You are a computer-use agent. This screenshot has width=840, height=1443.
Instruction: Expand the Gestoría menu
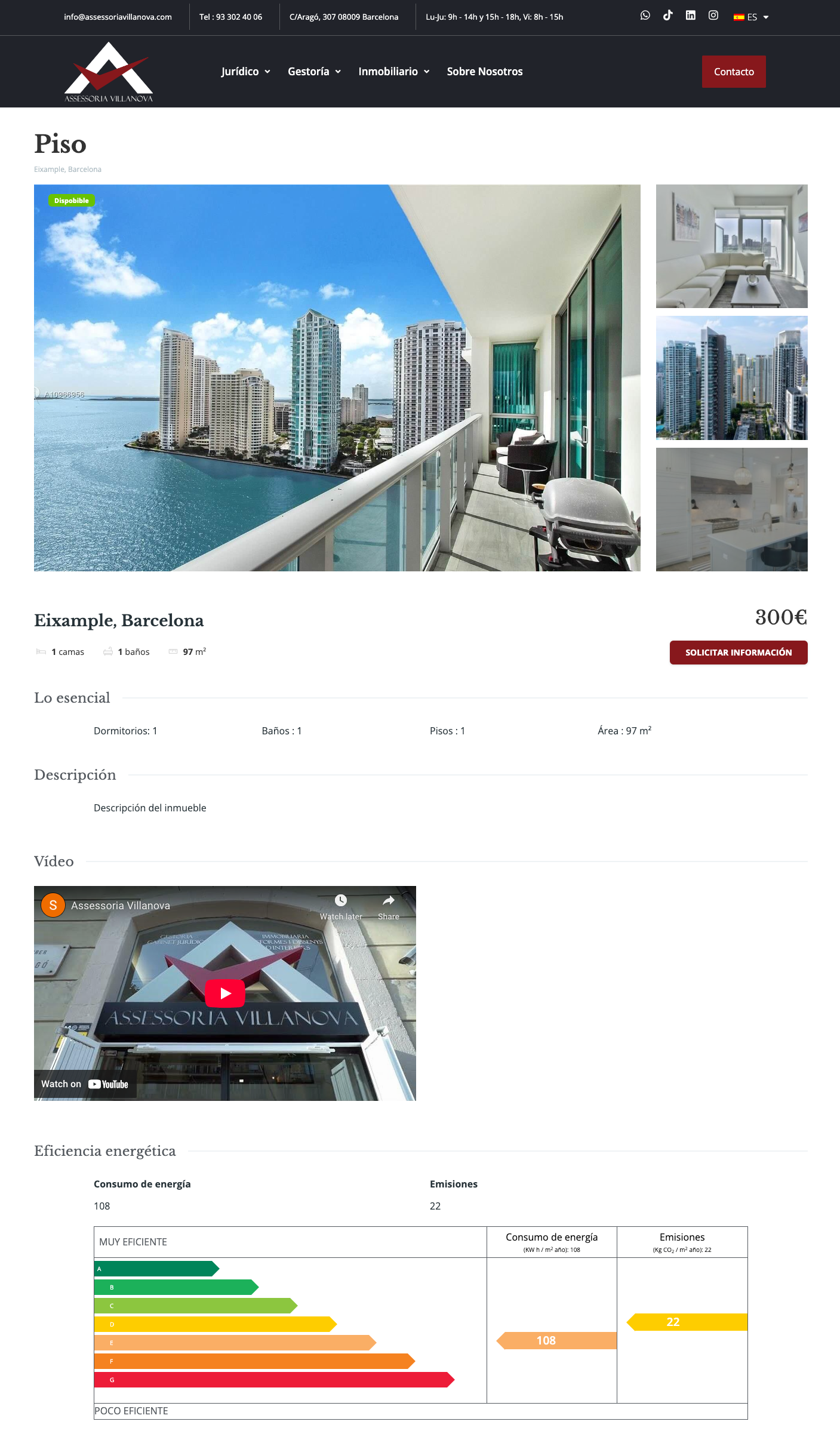coord(314,72)
